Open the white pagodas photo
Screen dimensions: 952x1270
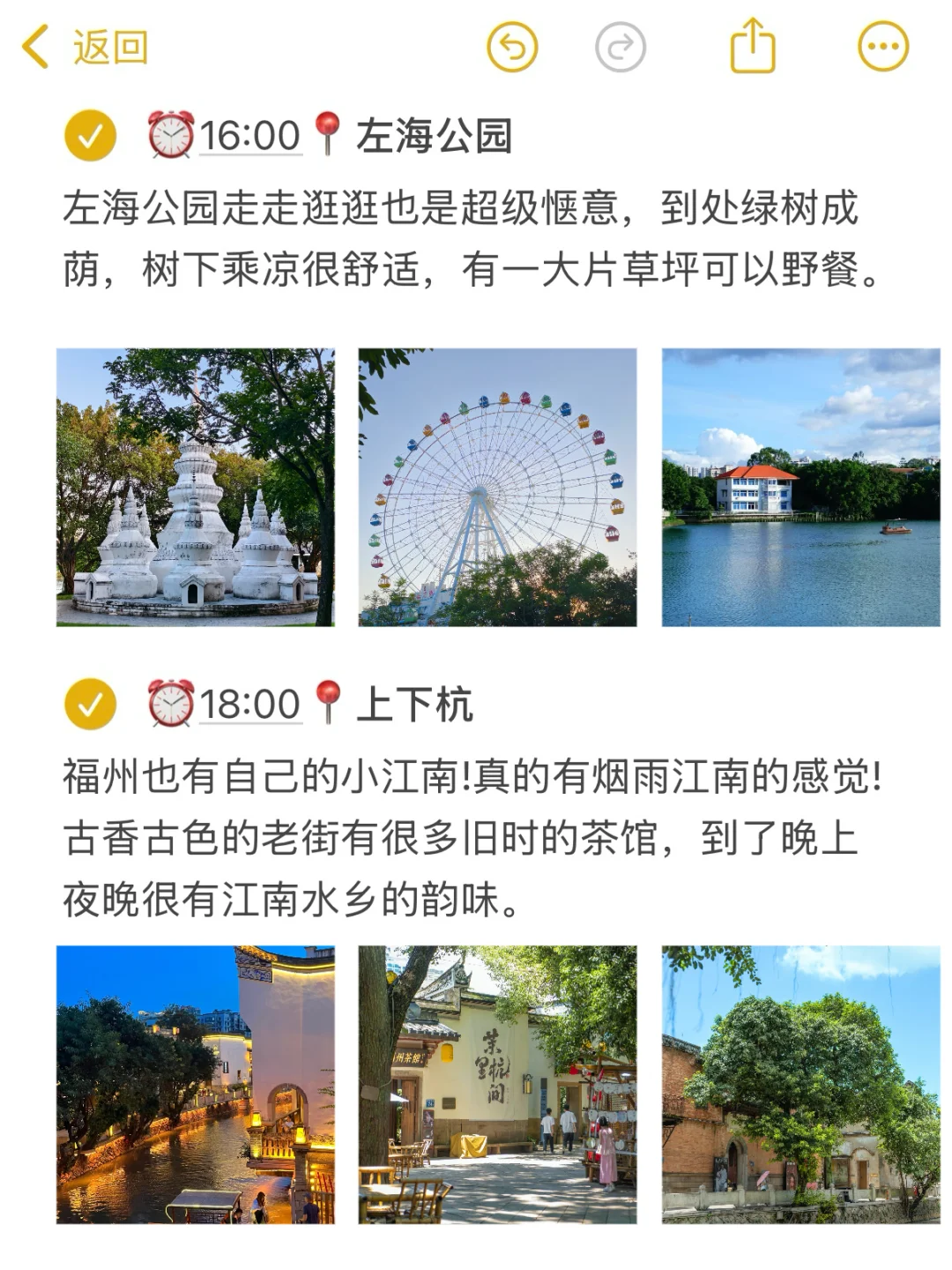click(x=196, y=487)
